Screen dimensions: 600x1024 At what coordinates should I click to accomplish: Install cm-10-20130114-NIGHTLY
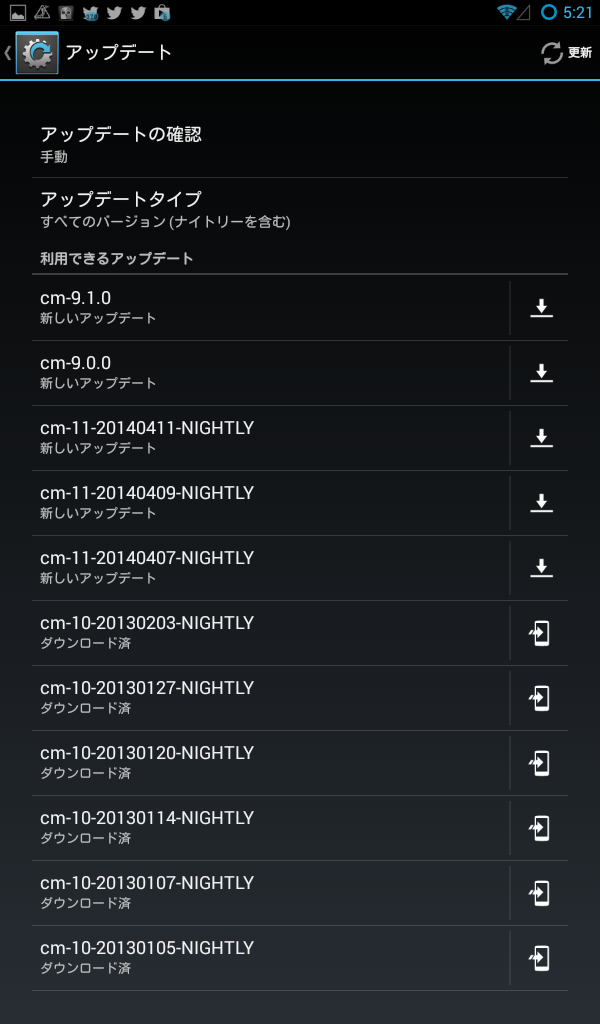541,828
